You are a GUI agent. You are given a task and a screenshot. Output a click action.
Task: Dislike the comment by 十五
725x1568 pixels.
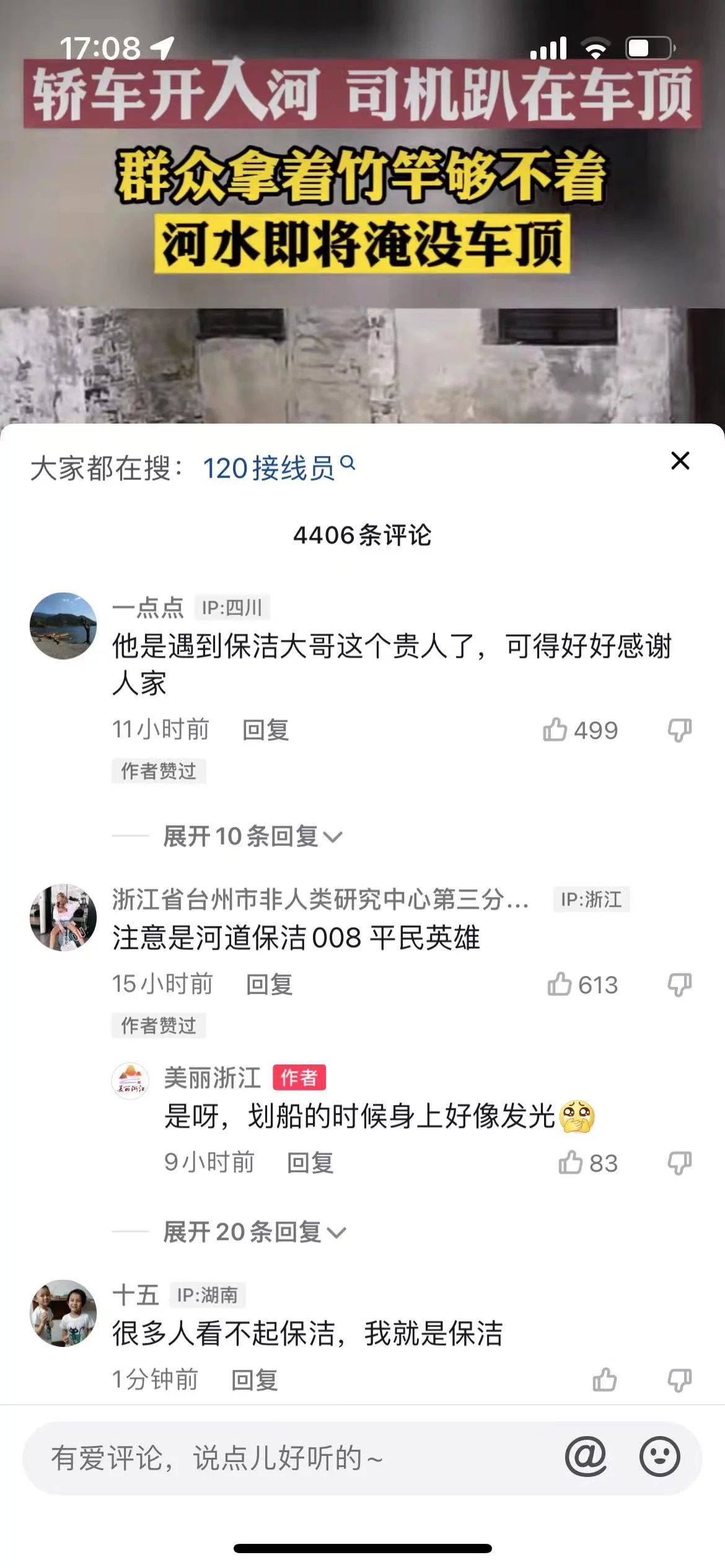click(679, 1379)
